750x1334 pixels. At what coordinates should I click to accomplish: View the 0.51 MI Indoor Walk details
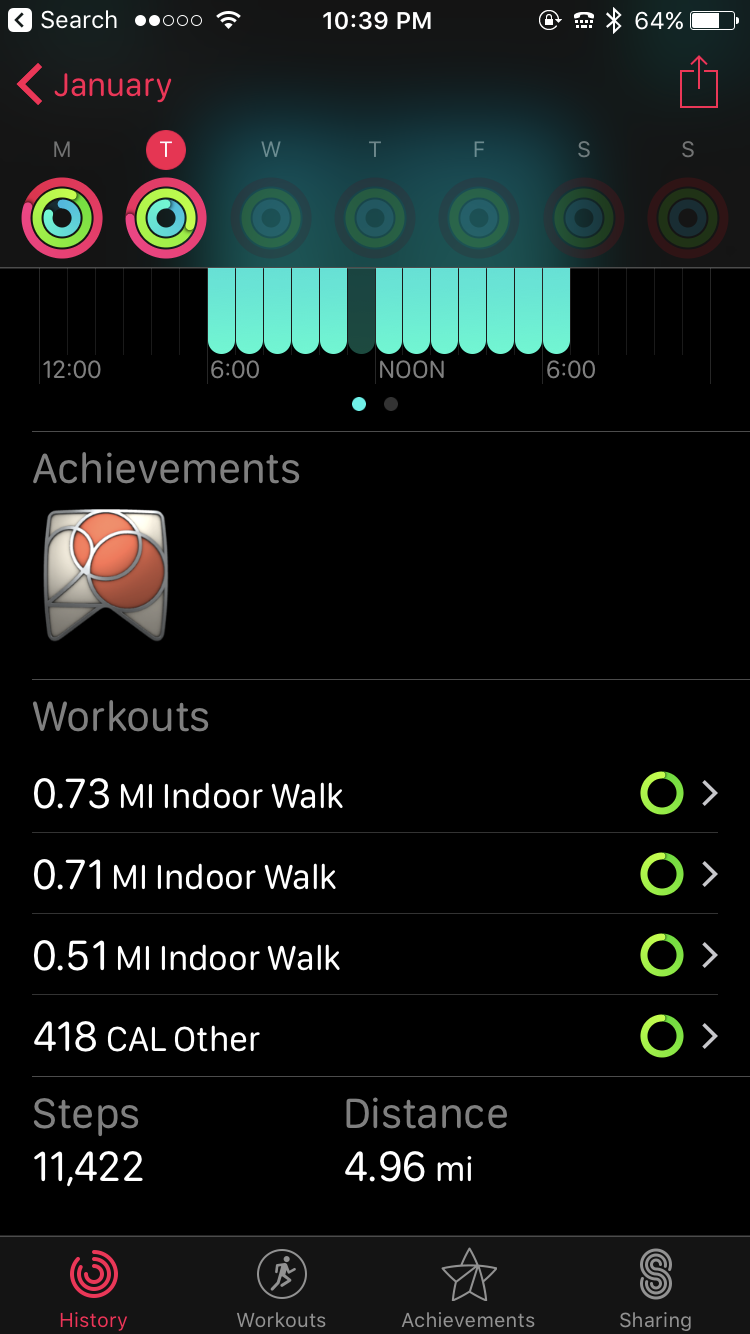click(x=375, y=956)
